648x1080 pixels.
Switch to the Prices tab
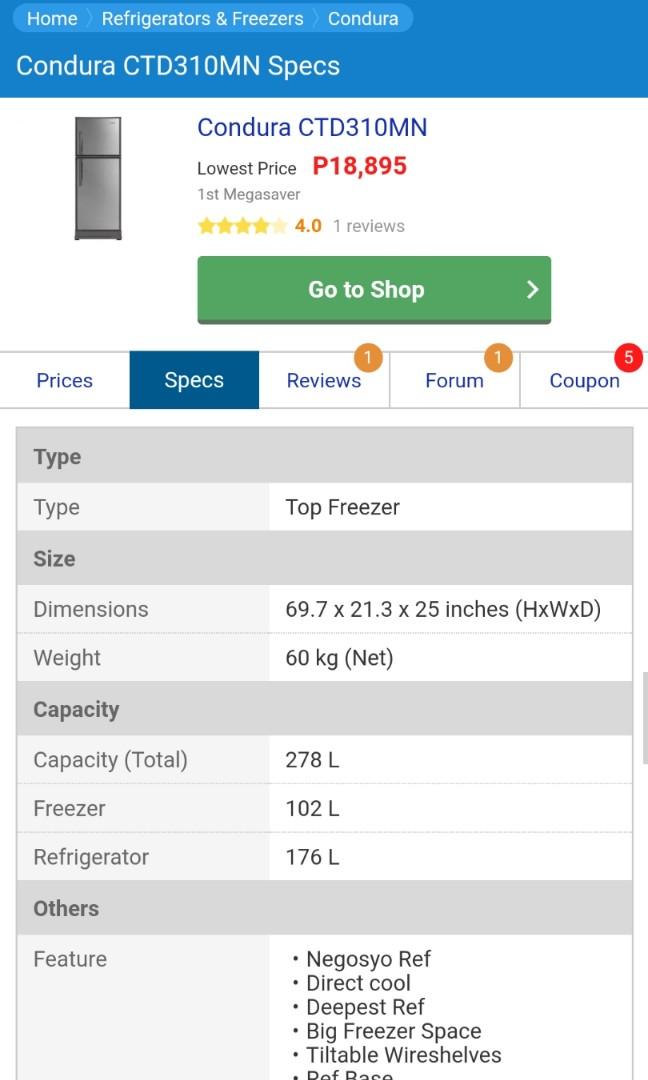65,380
